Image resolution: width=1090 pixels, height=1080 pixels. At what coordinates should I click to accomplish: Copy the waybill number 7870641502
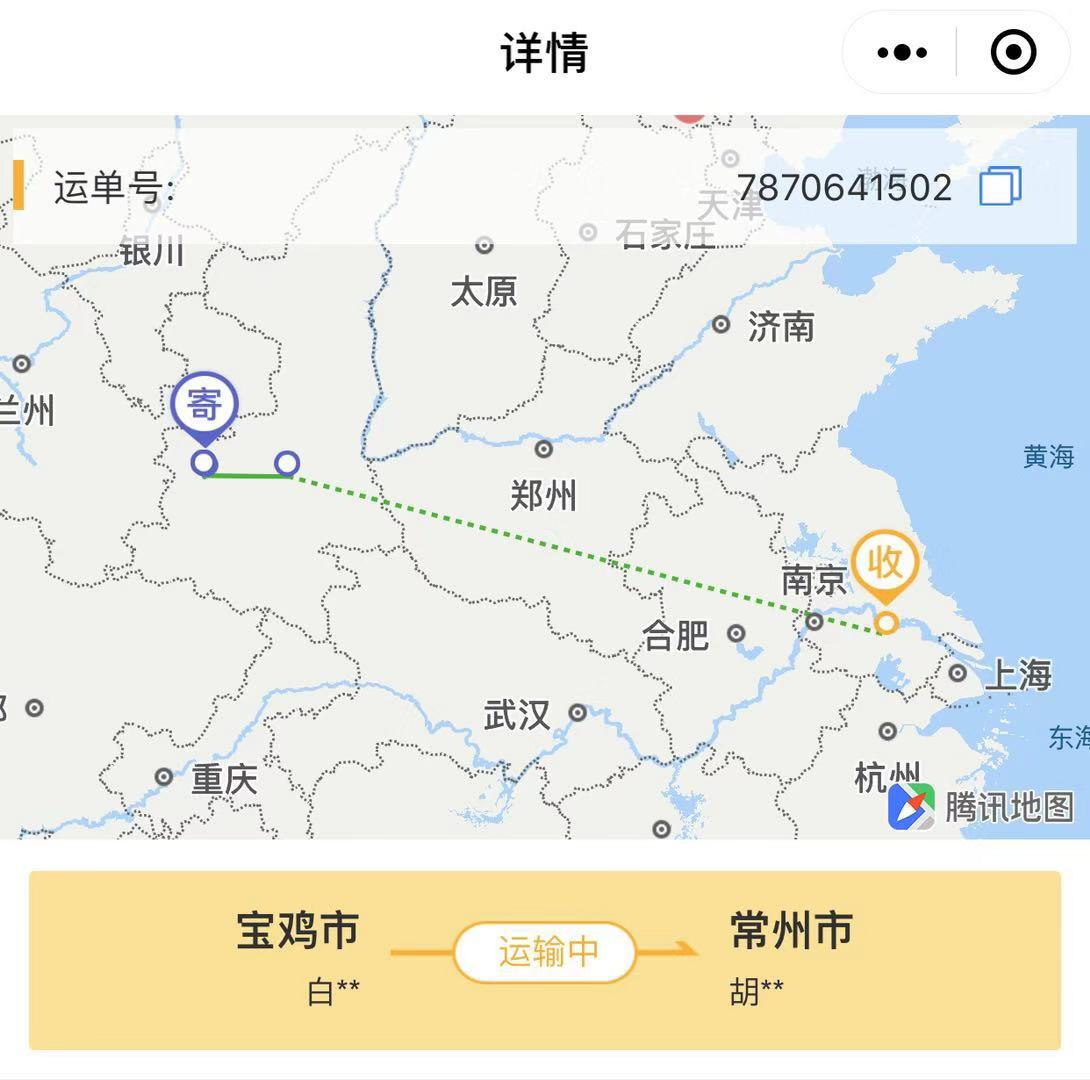point(1000,187)
